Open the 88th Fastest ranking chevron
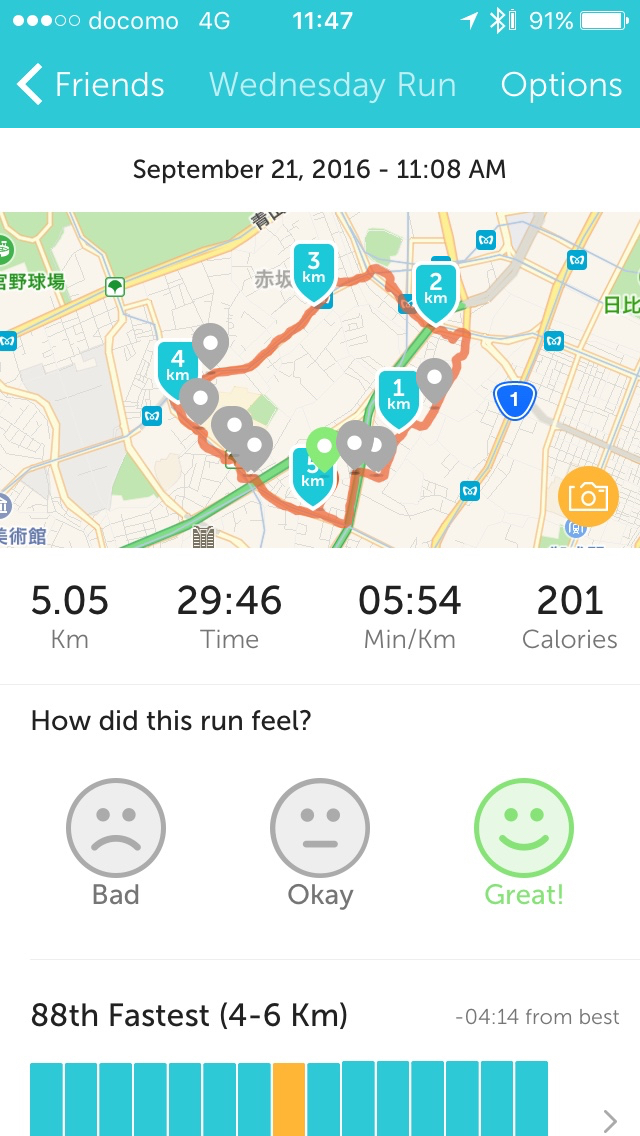This screenshot has height=1136, width=640. pos(610,1120)
